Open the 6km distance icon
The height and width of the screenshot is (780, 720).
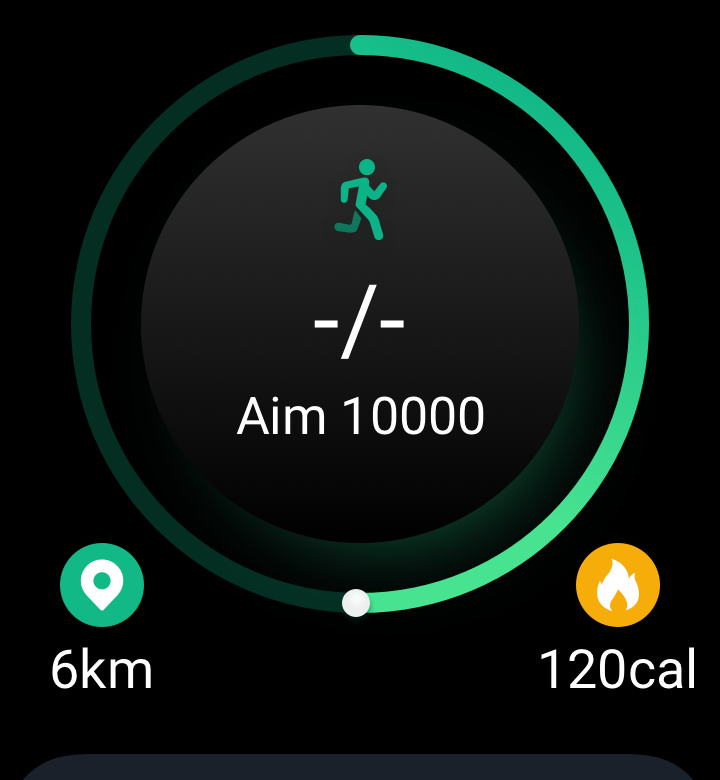[102, 585]
